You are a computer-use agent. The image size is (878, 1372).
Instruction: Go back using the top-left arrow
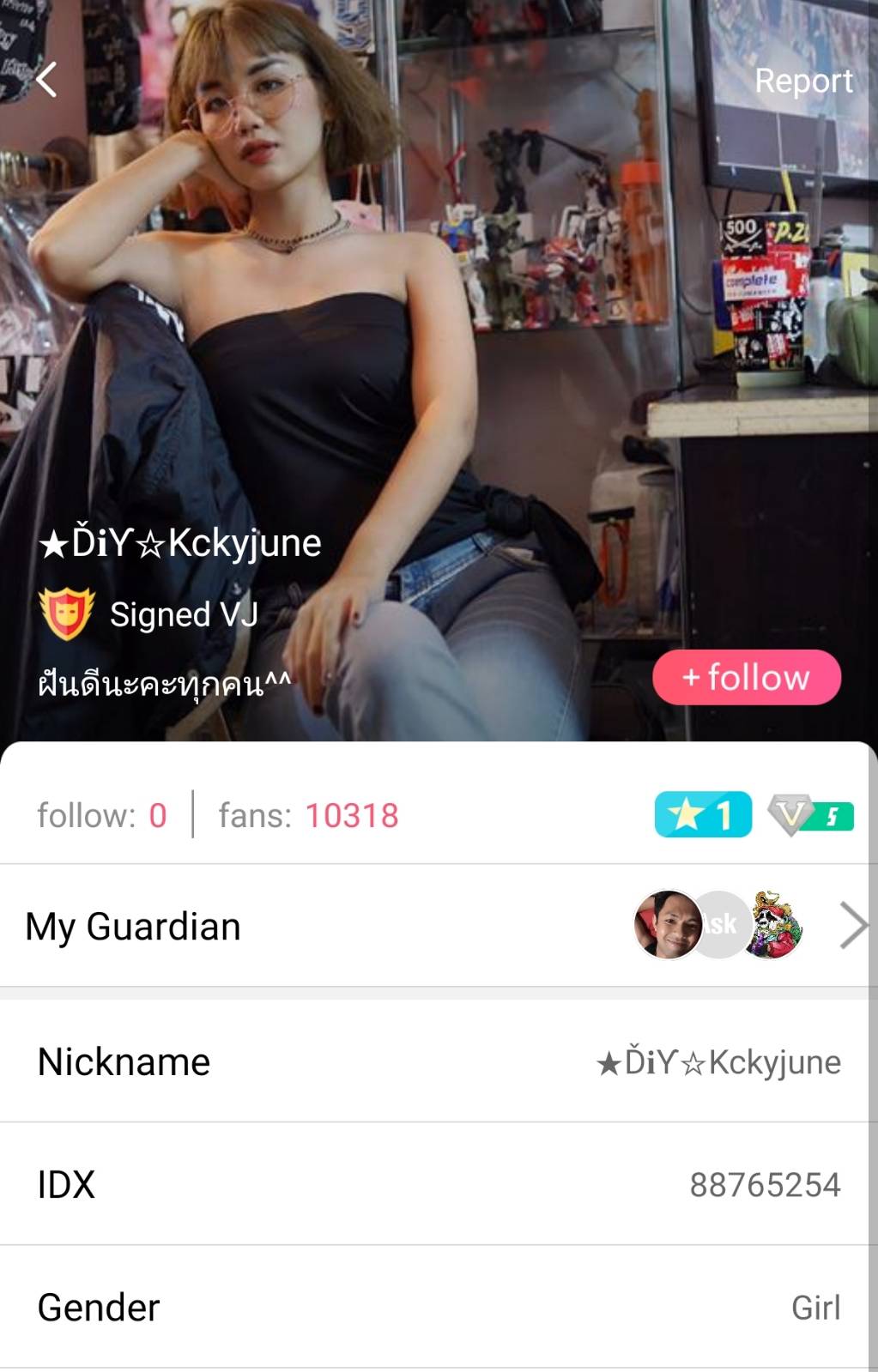pos(46,80)
